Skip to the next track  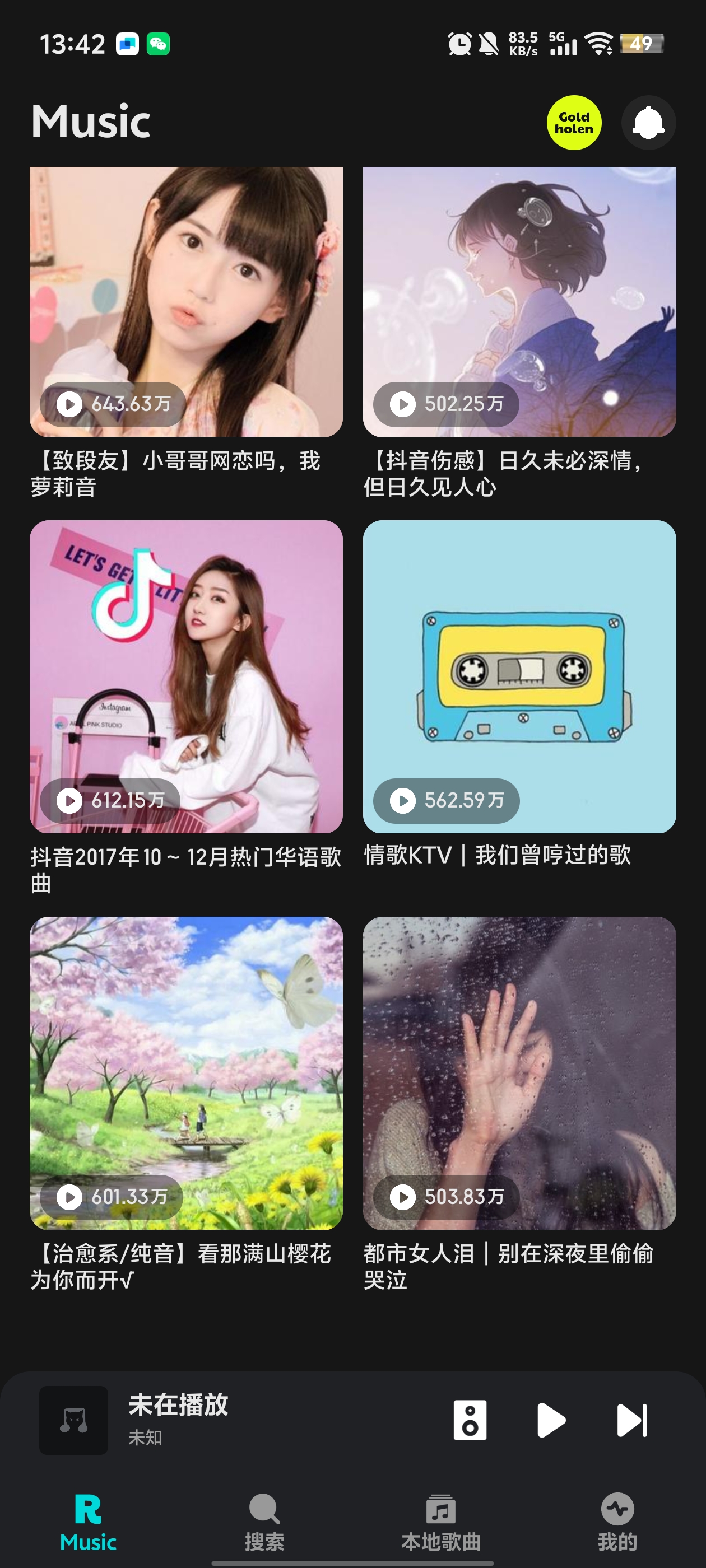click(x=631, y=1420)
